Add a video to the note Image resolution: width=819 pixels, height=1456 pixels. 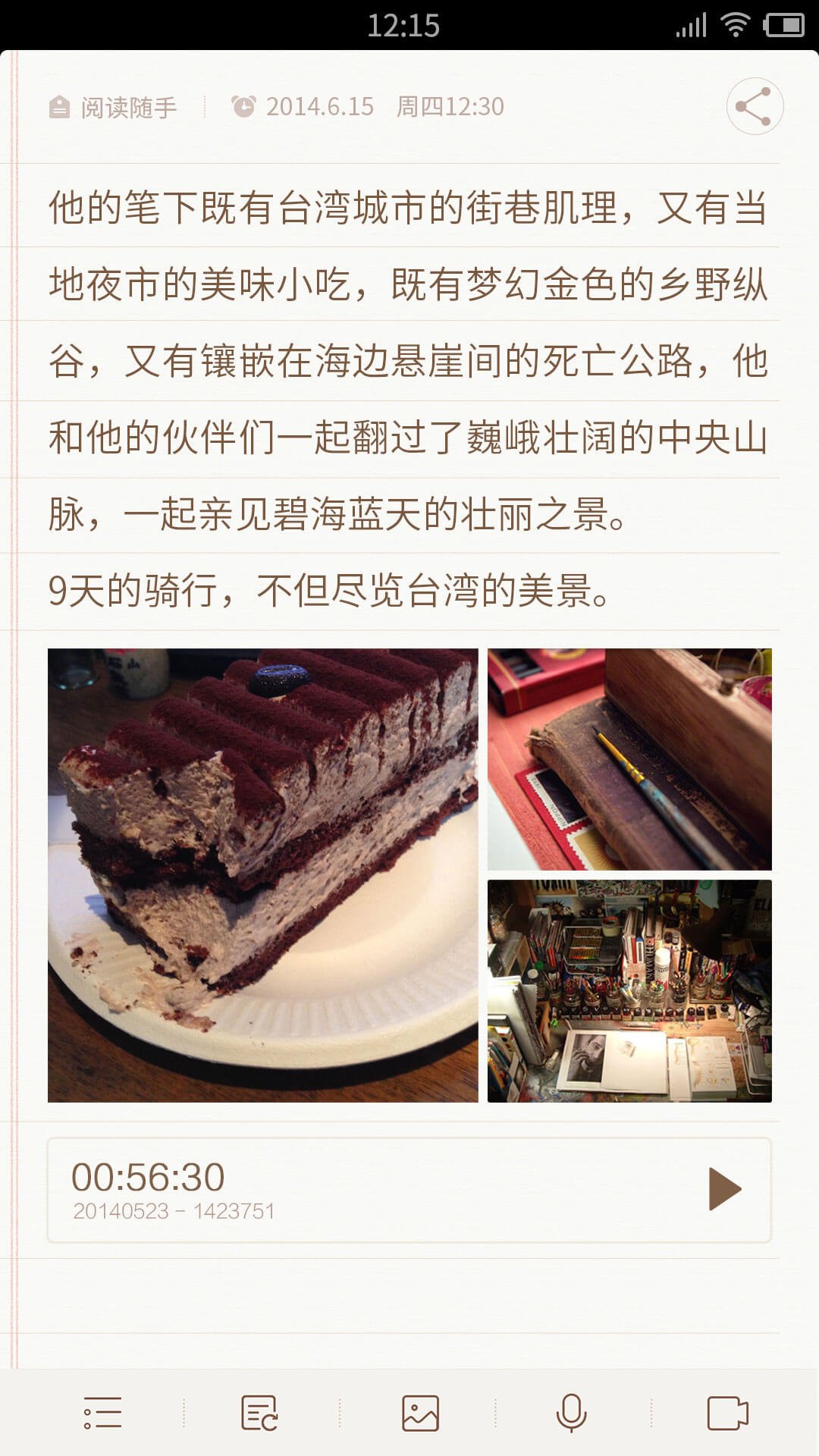(727, 1413)
